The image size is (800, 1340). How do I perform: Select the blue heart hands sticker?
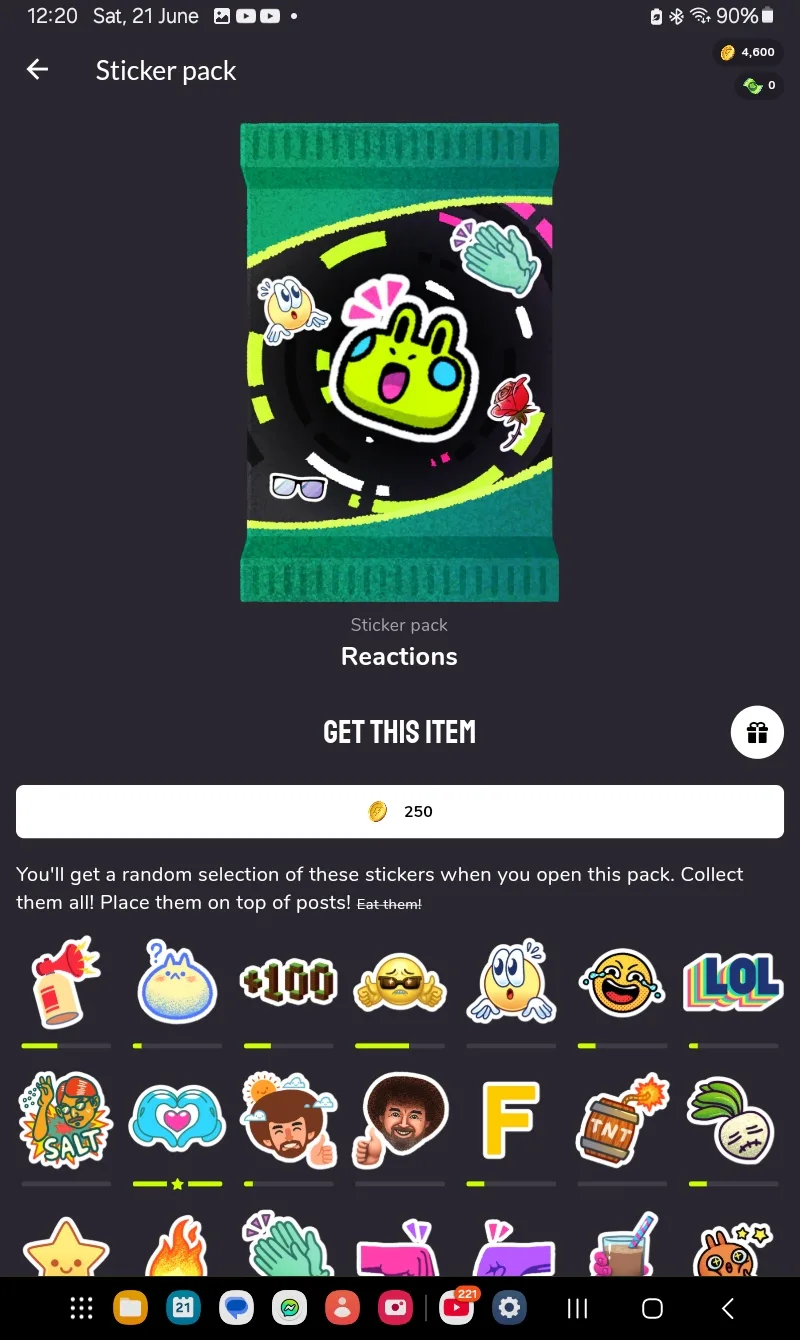177,1119
